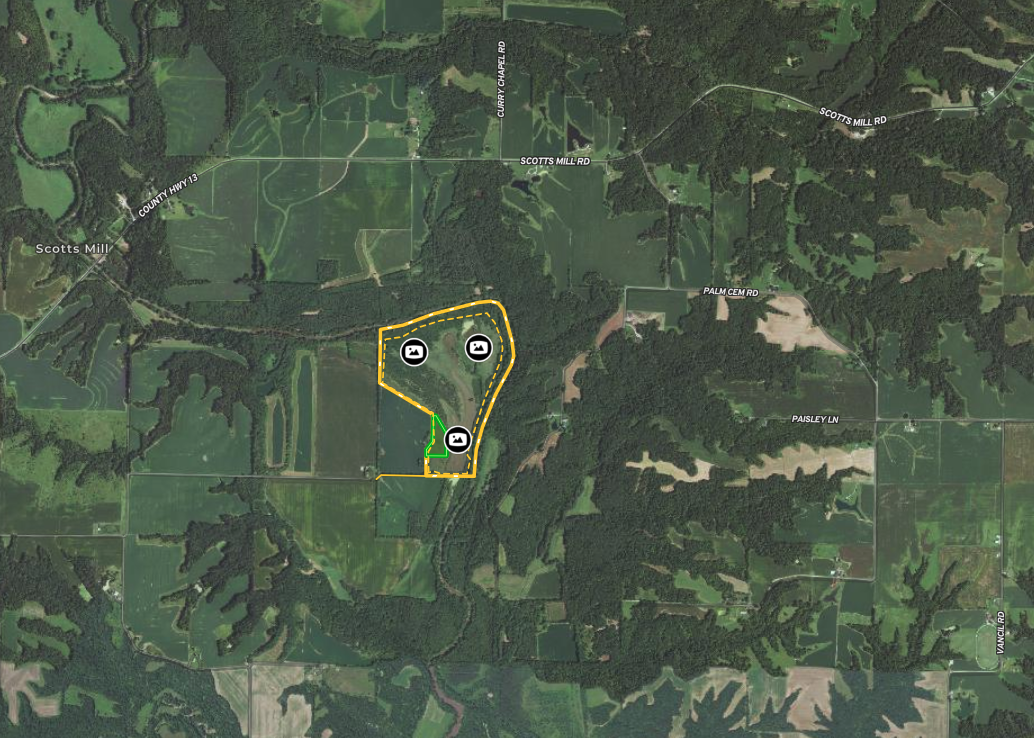Open the northeastern photo marker inside the yellow boundary
This screenshot has width=1034, height=738.
tap(479, 347)
